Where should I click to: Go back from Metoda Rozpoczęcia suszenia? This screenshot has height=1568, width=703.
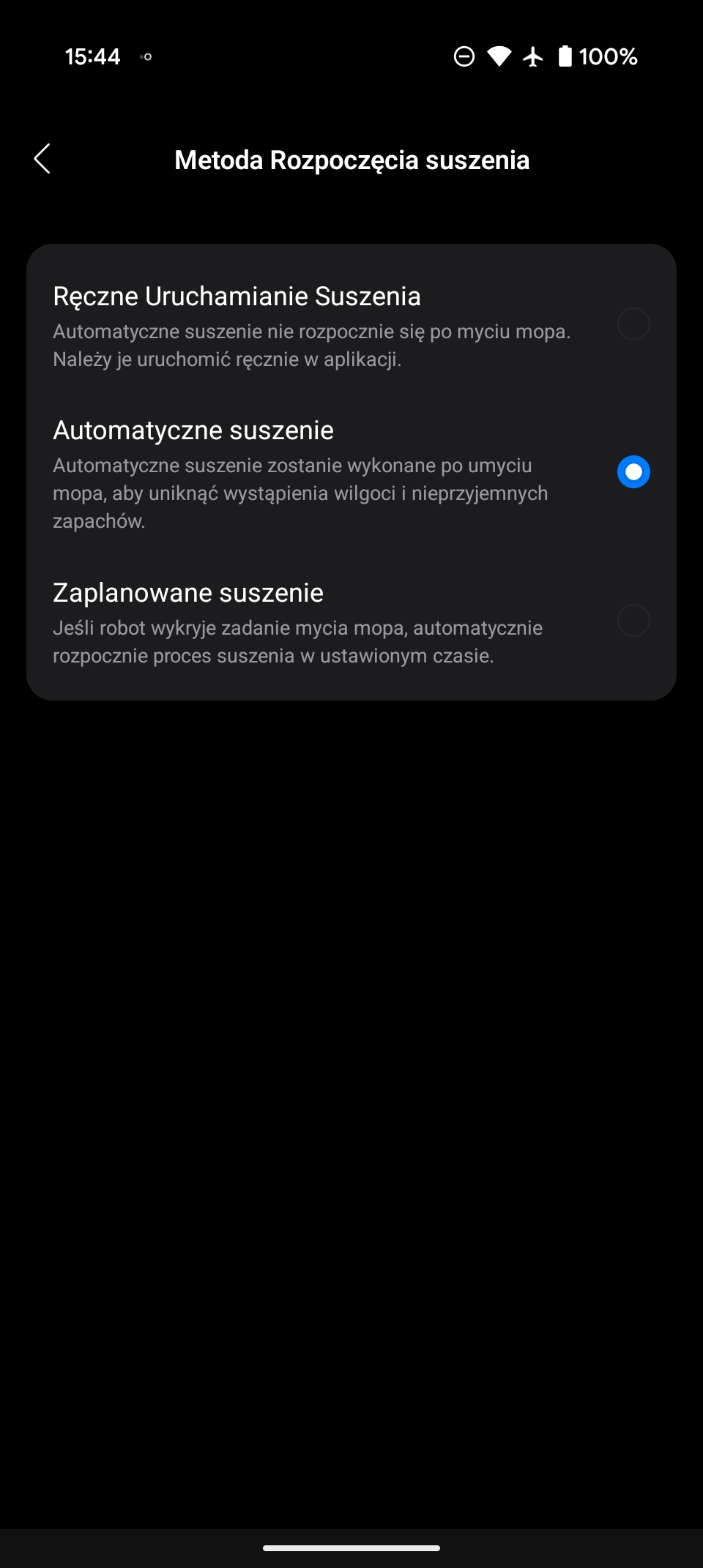click(42, 159)
